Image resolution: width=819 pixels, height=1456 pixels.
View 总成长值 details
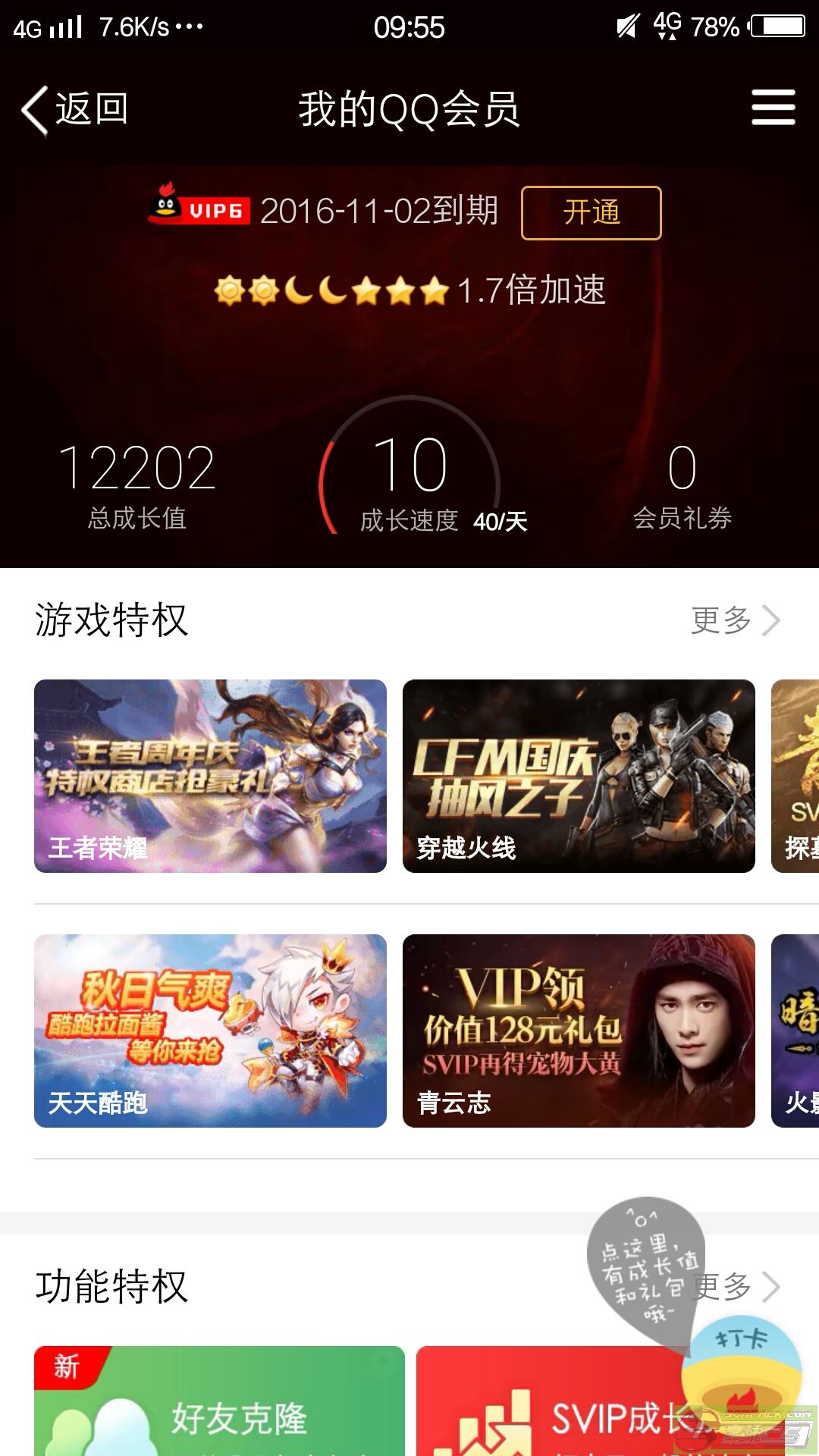(x=136, y=485)
